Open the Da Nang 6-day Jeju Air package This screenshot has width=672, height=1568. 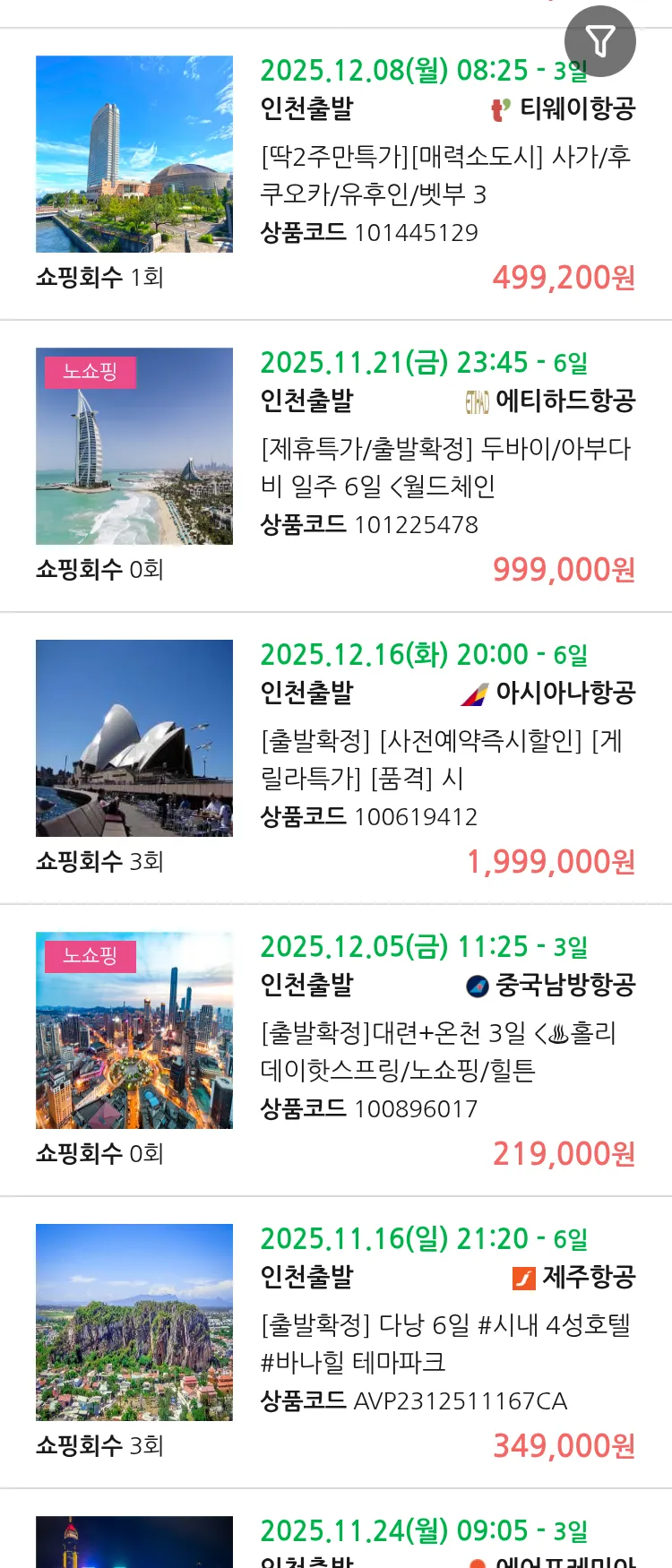click(445, 1343)
